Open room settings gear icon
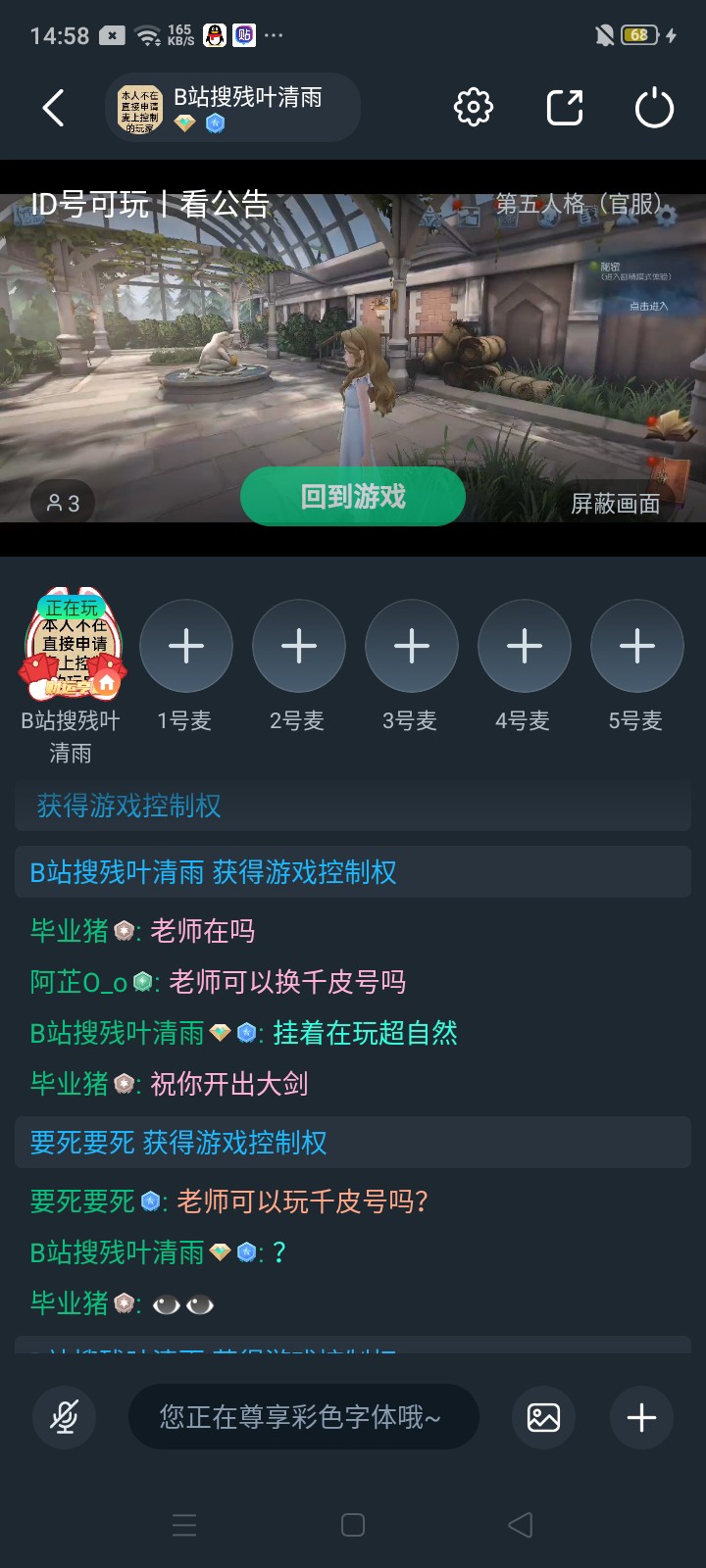The height and width of the screenshot is (1568, 706). (473, 108)
